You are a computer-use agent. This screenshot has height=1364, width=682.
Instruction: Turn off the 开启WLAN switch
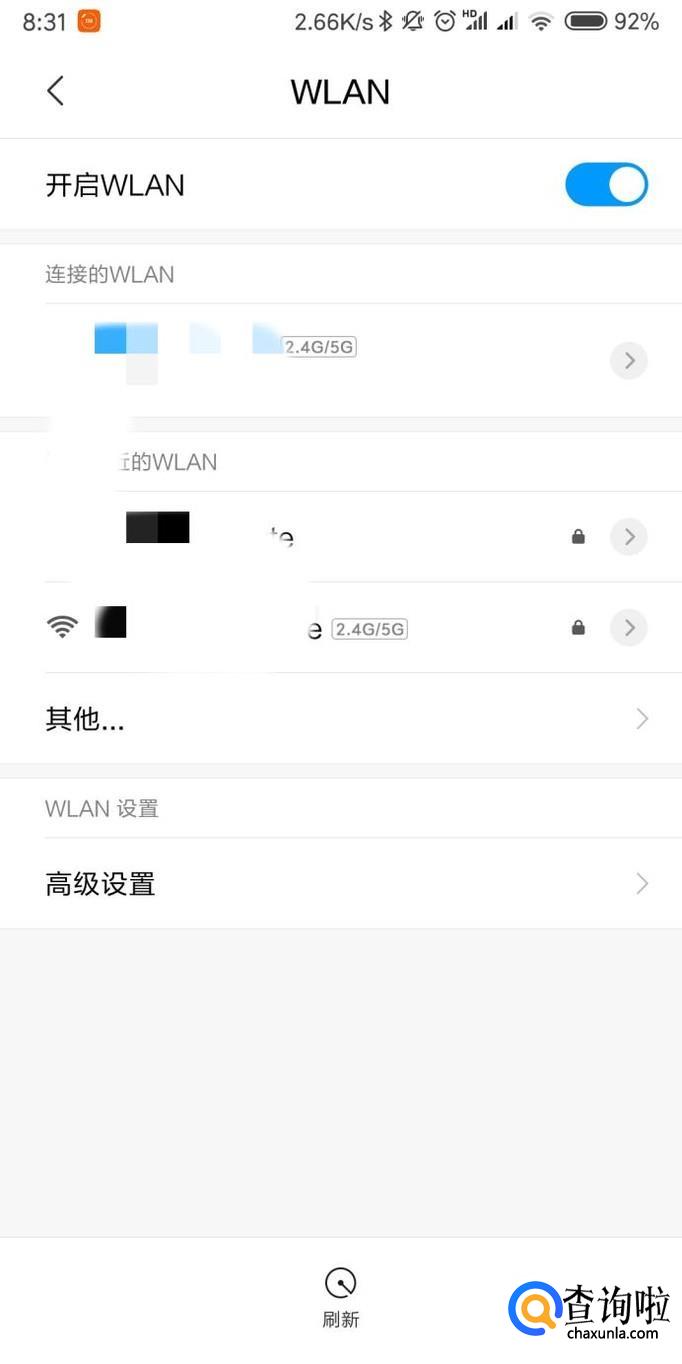(606, 185)
